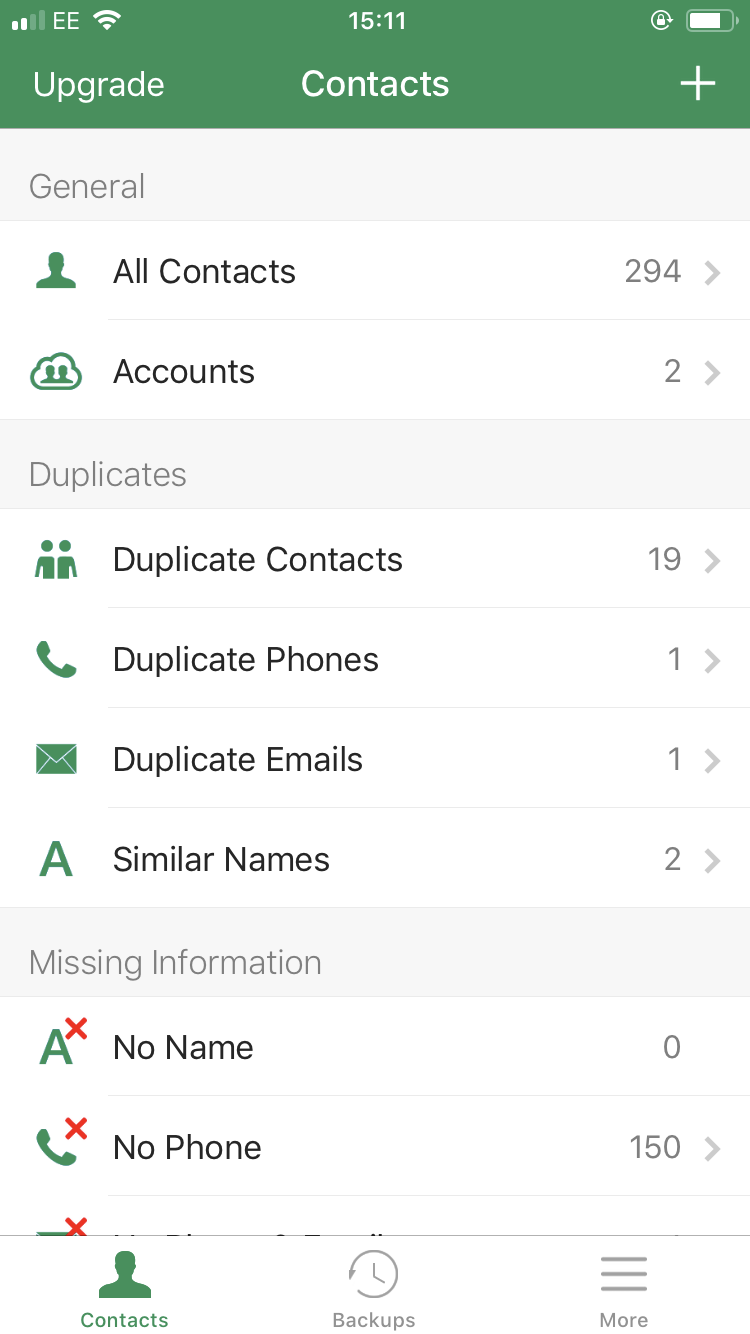Tap the plus icon to add a contact
Viewport: 750px width, 1334px height.
tap(697, 84)
